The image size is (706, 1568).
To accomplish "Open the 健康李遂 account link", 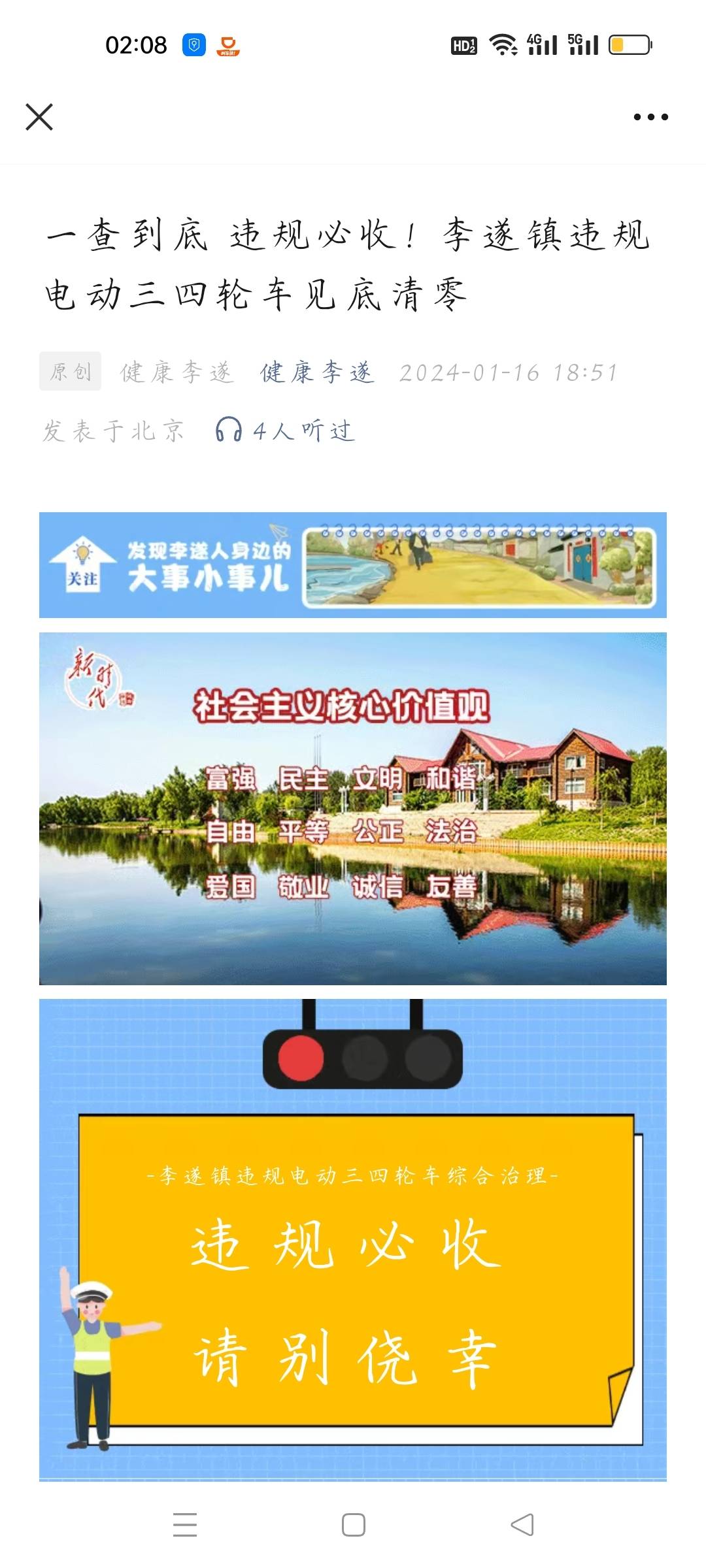I will pyautogui.click(x=317, y=372).
